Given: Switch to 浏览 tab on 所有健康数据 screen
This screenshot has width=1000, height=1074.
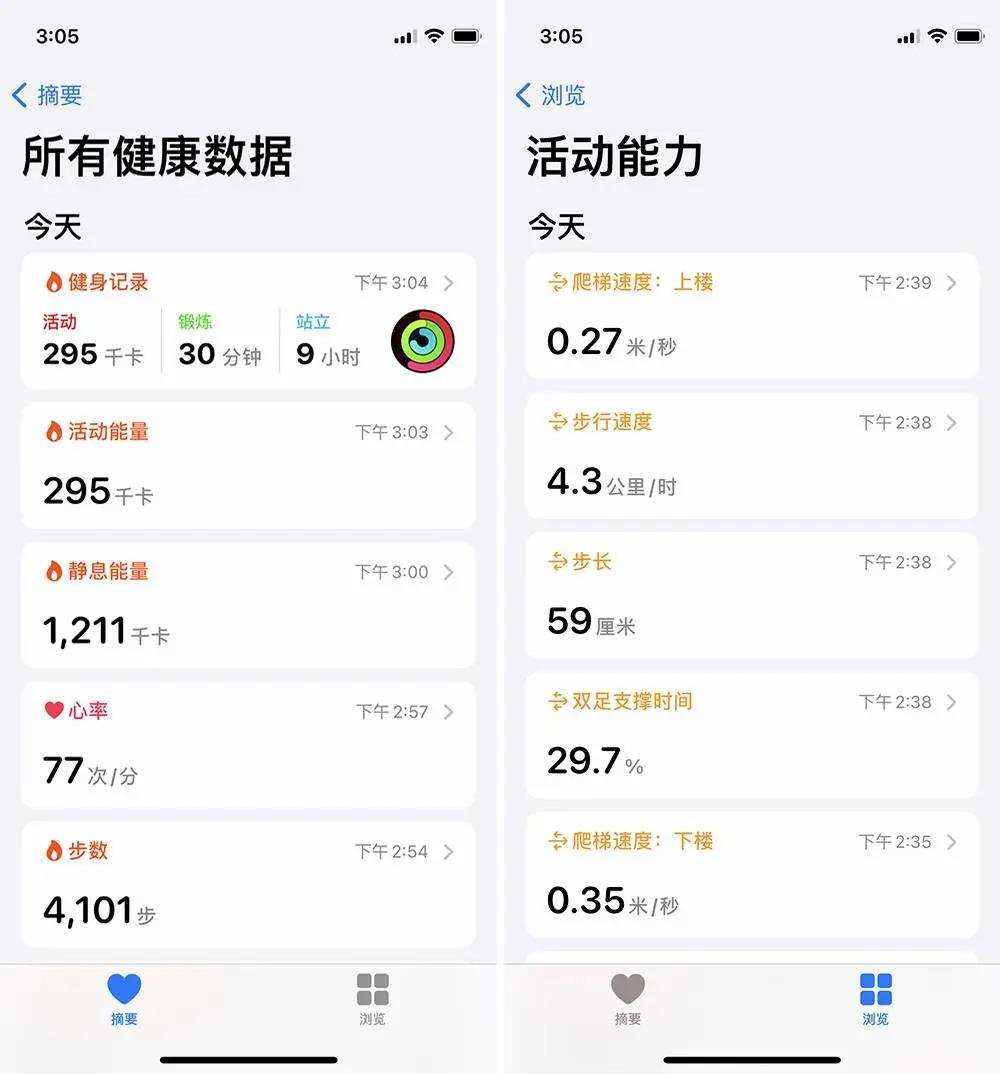Looking at the screenshot, I should pyautogui.click(x=372, y=1000).
